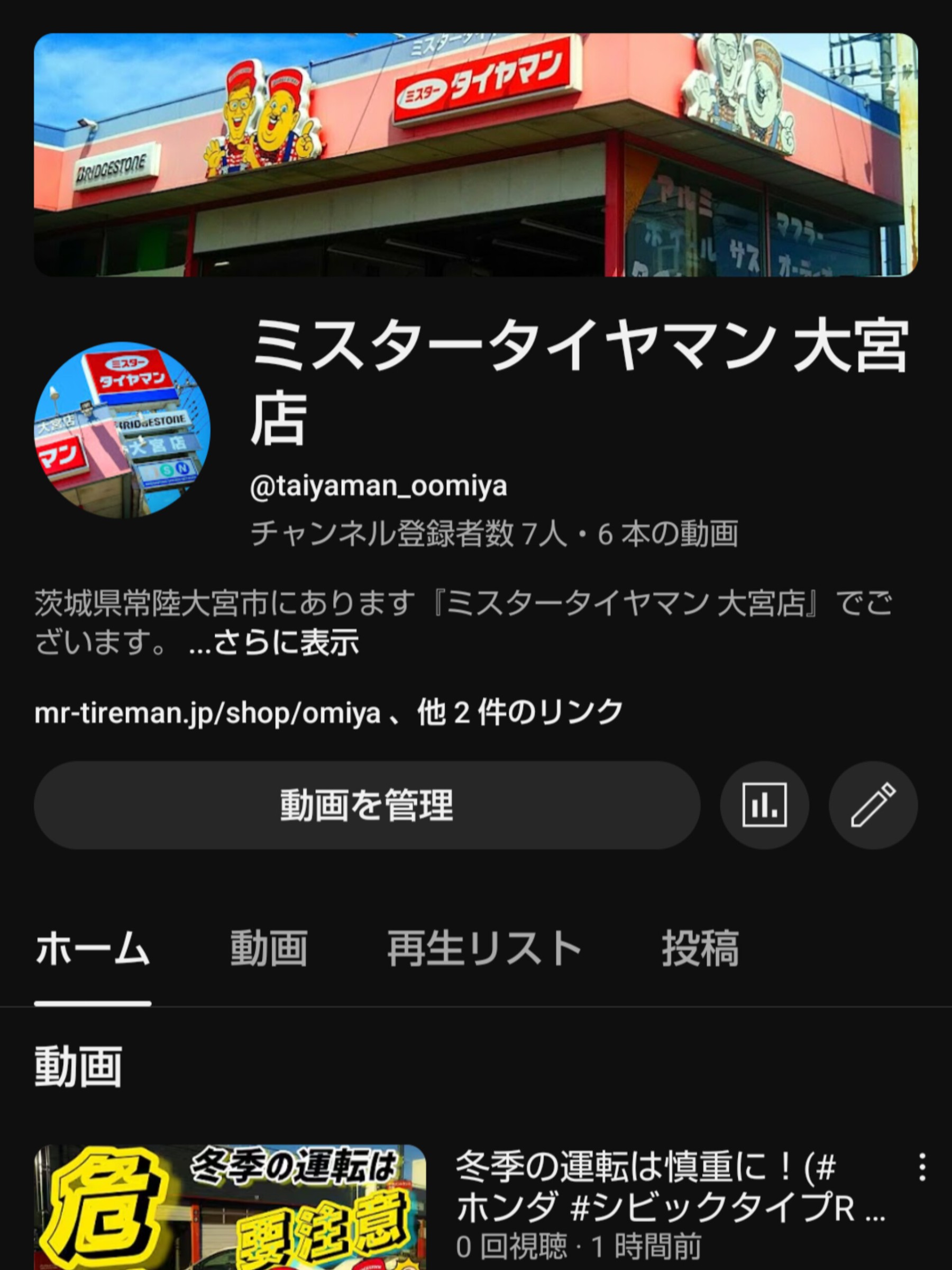Viewport: 952px width, 1270px height.
Task: Open channel analytics icon
Action: pos(764,805)
